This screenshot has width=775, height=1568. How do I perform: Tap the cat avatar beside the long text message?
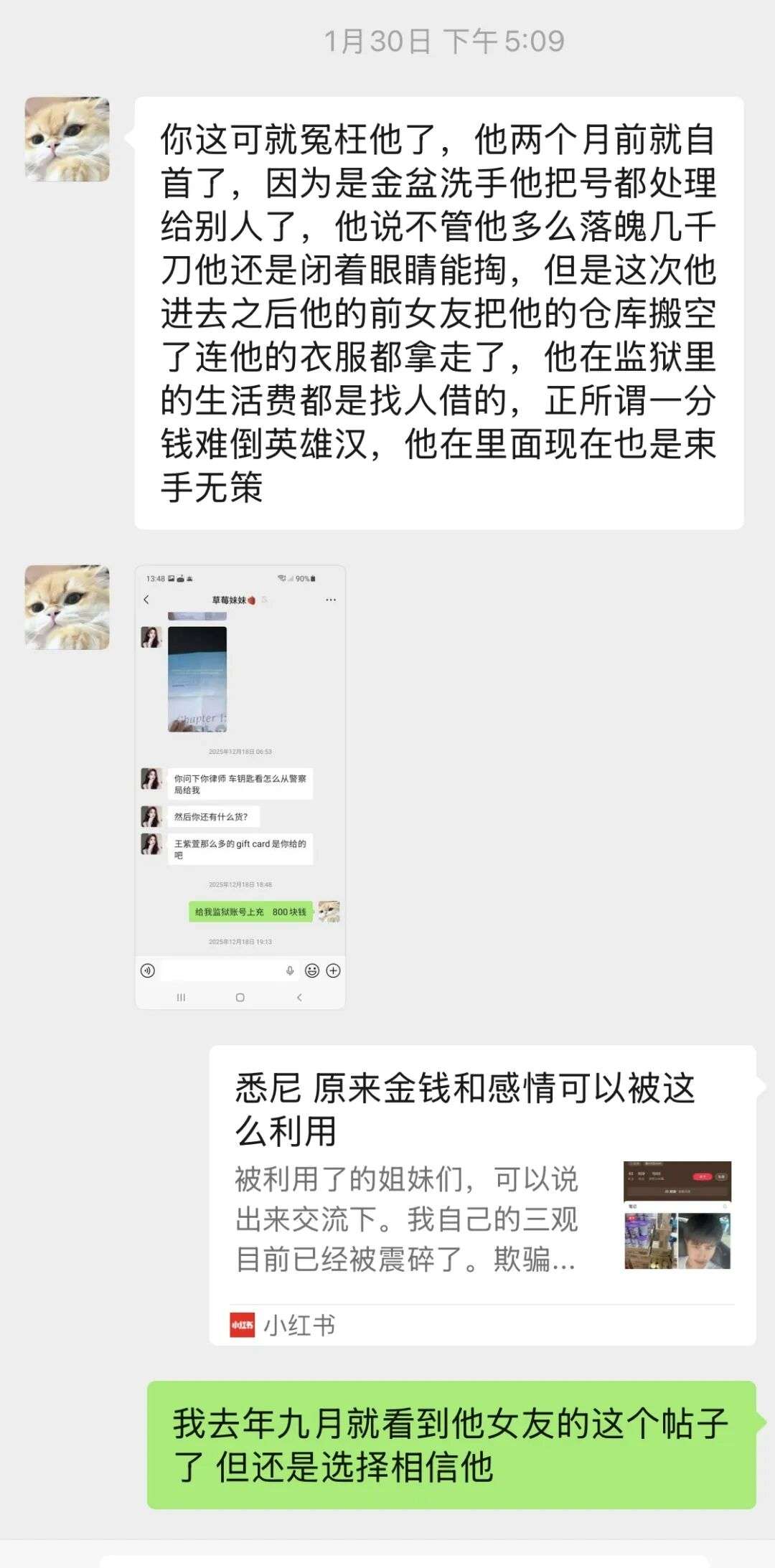point(67,139)
